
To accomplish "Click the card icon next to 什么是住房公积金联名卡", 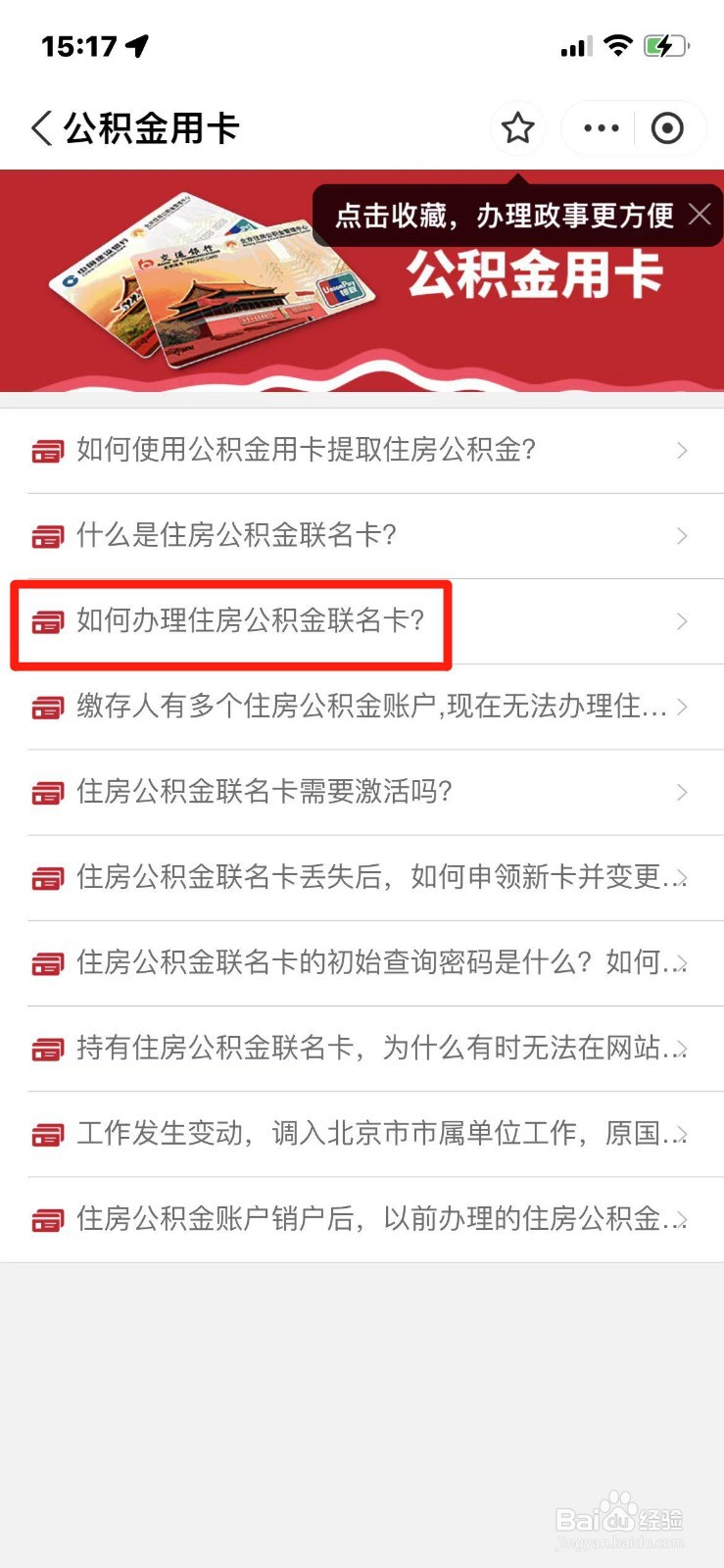I will click(x=46, y=537).
